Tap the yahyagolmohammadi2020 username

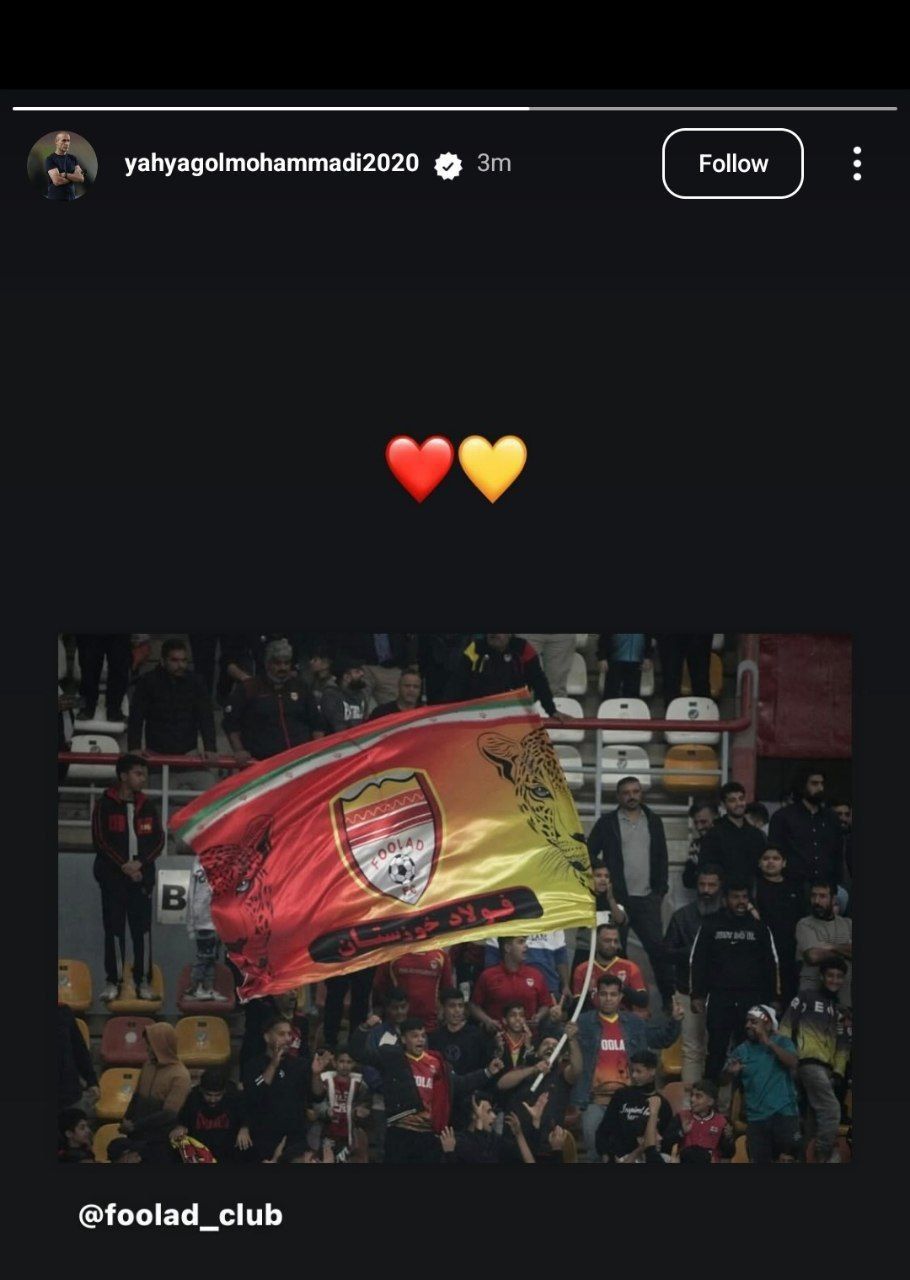click(271, 164)
